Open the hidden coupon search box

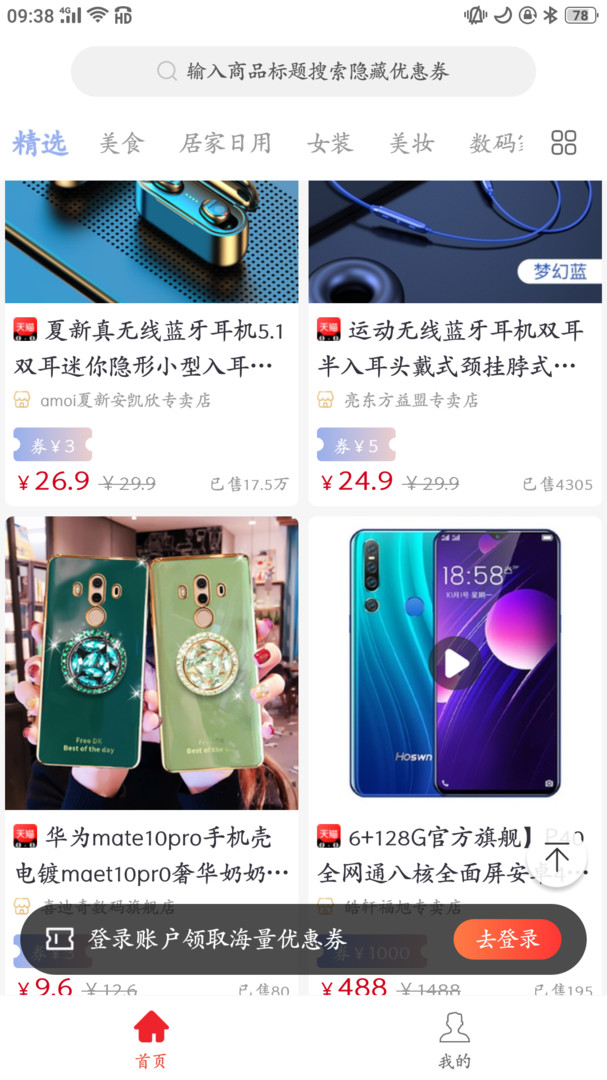pos(303,72)
